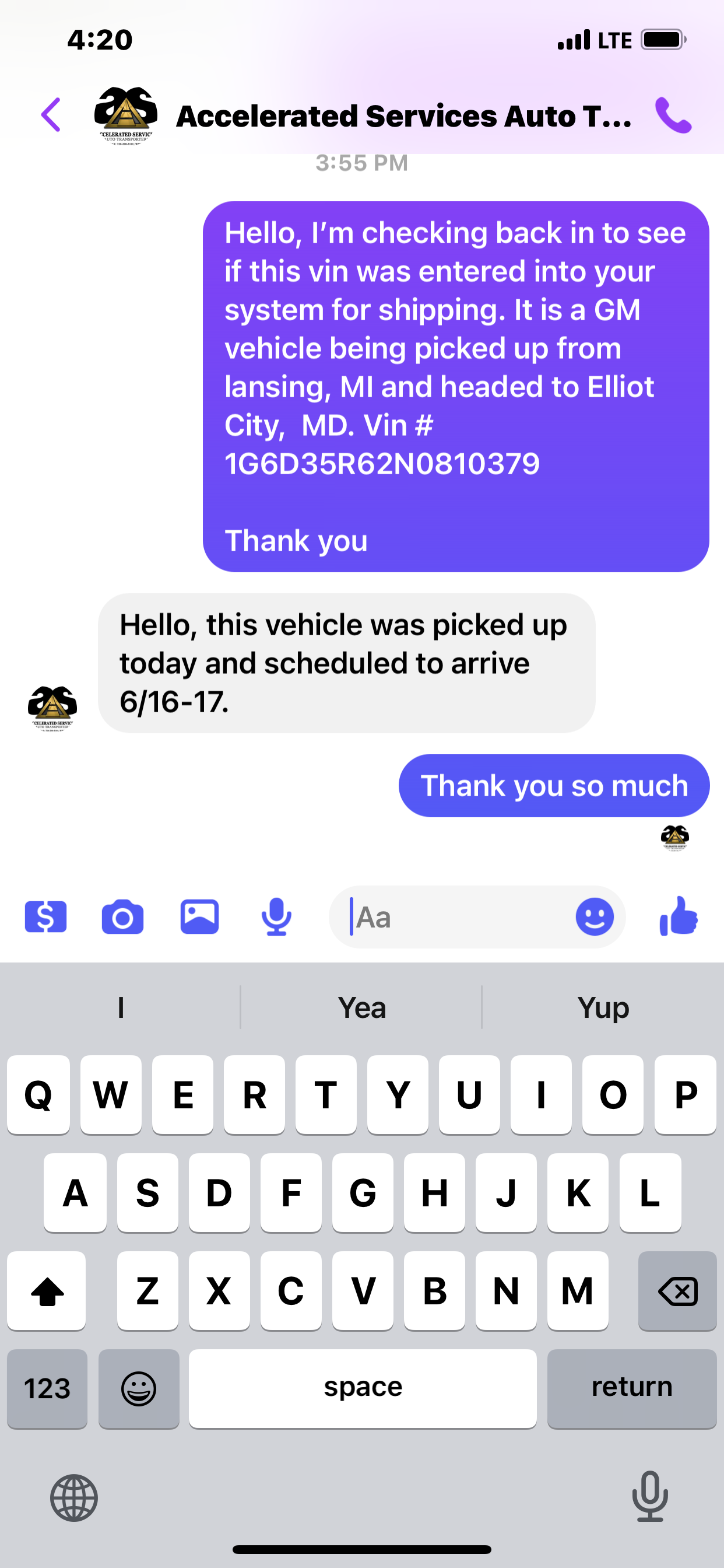Viewport: 724px width, 1568px height.
Task: Open the keyboard emoji key
Action: point(139,1388)
